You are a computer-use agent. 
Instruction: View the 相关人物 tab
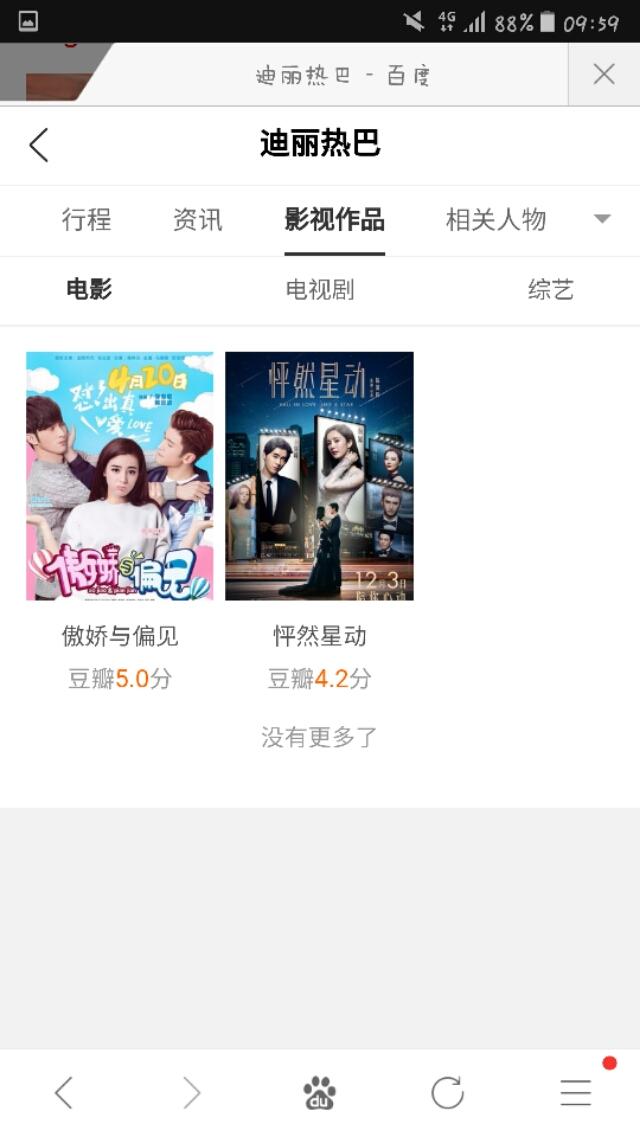point(495,220)
